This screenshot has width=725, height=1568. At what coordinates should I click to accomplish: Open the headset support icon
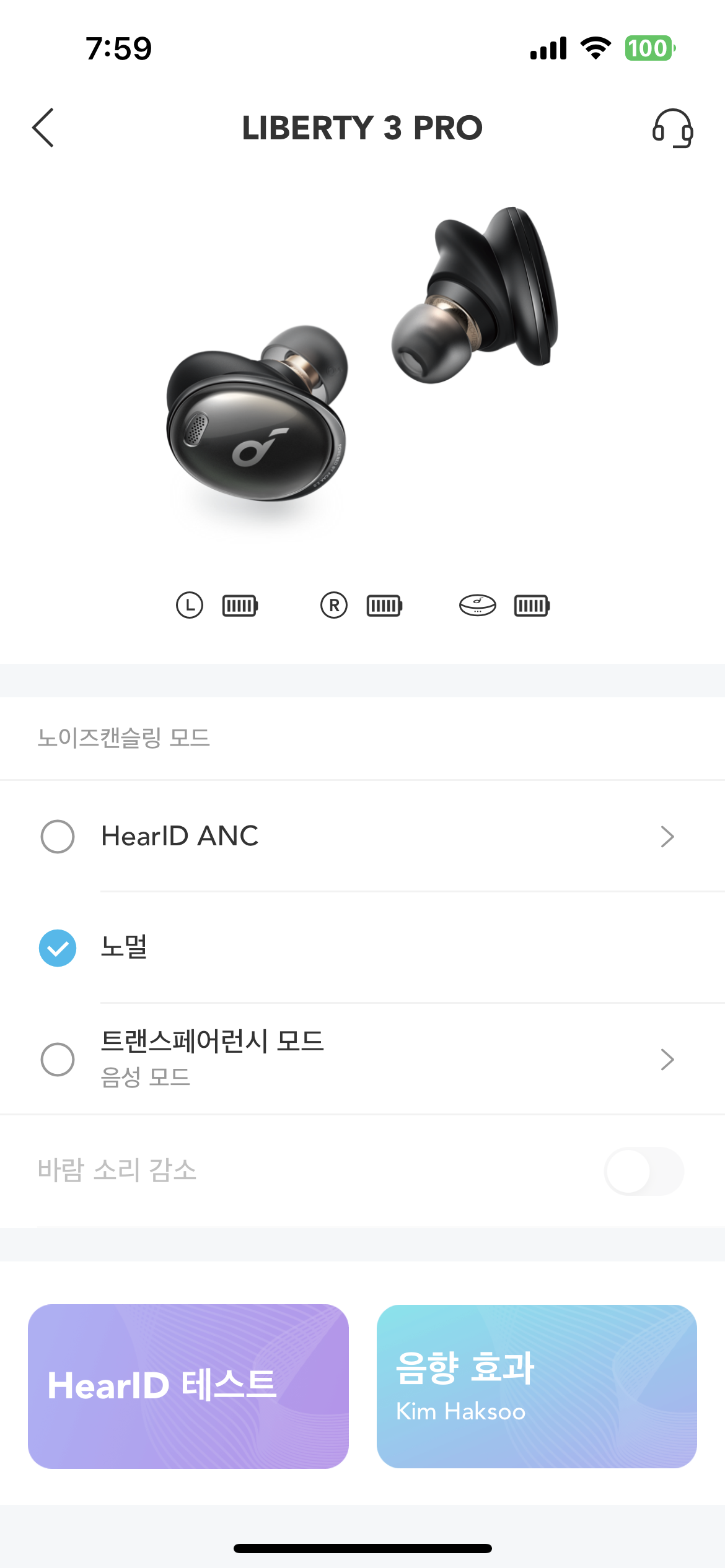[x=672, y=128]
